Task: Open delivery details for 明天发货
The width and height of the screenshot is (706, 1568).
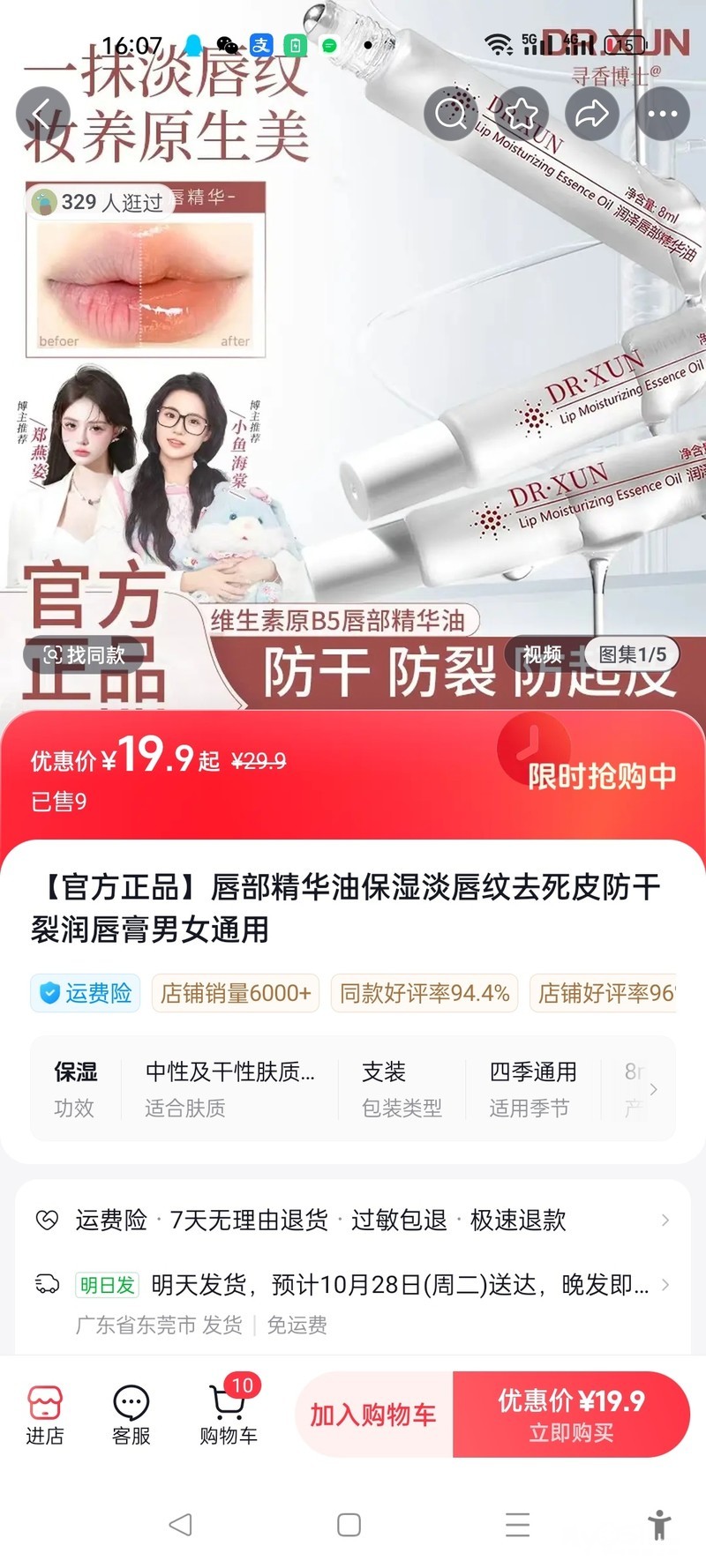Action: 353,1285
